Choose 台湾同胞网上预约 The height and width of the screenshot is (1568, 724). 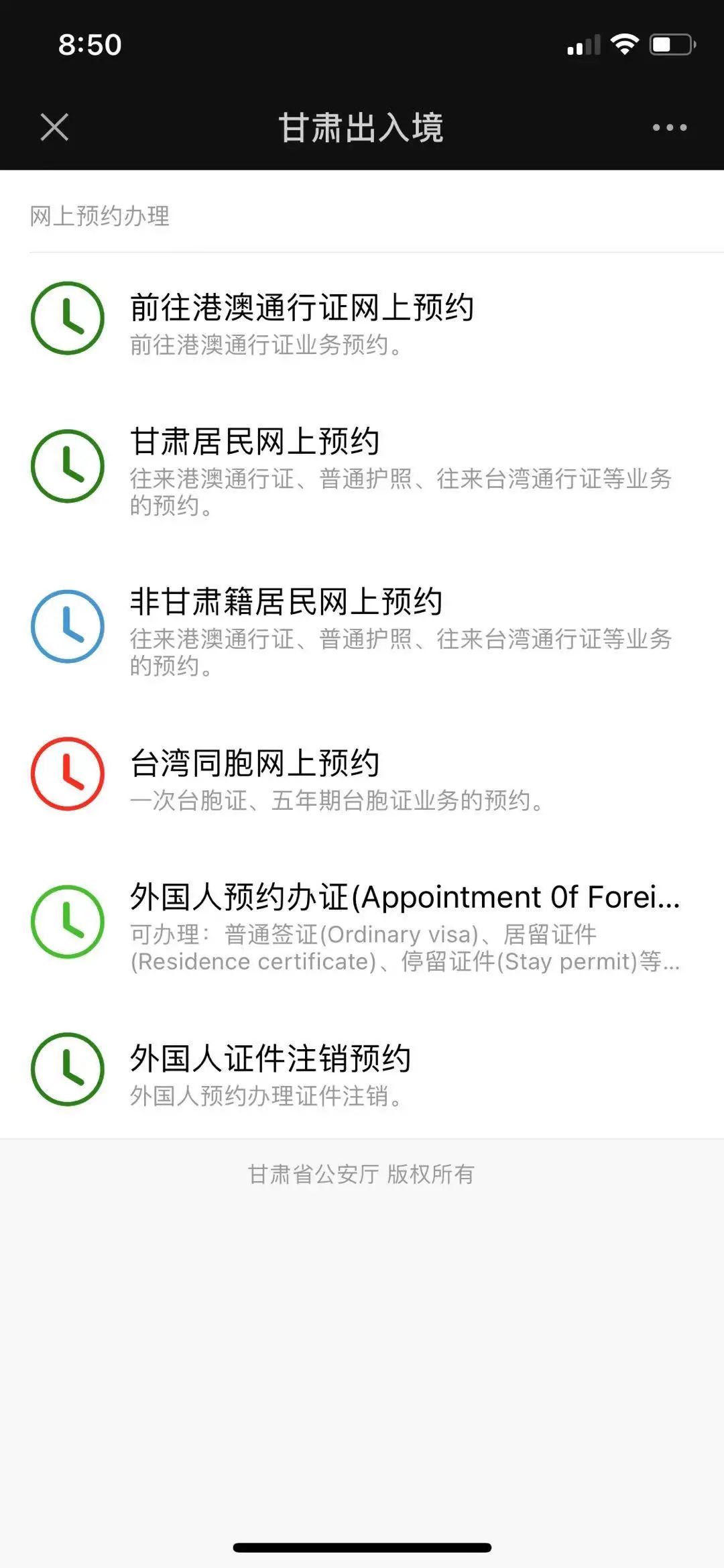(362, 776)
